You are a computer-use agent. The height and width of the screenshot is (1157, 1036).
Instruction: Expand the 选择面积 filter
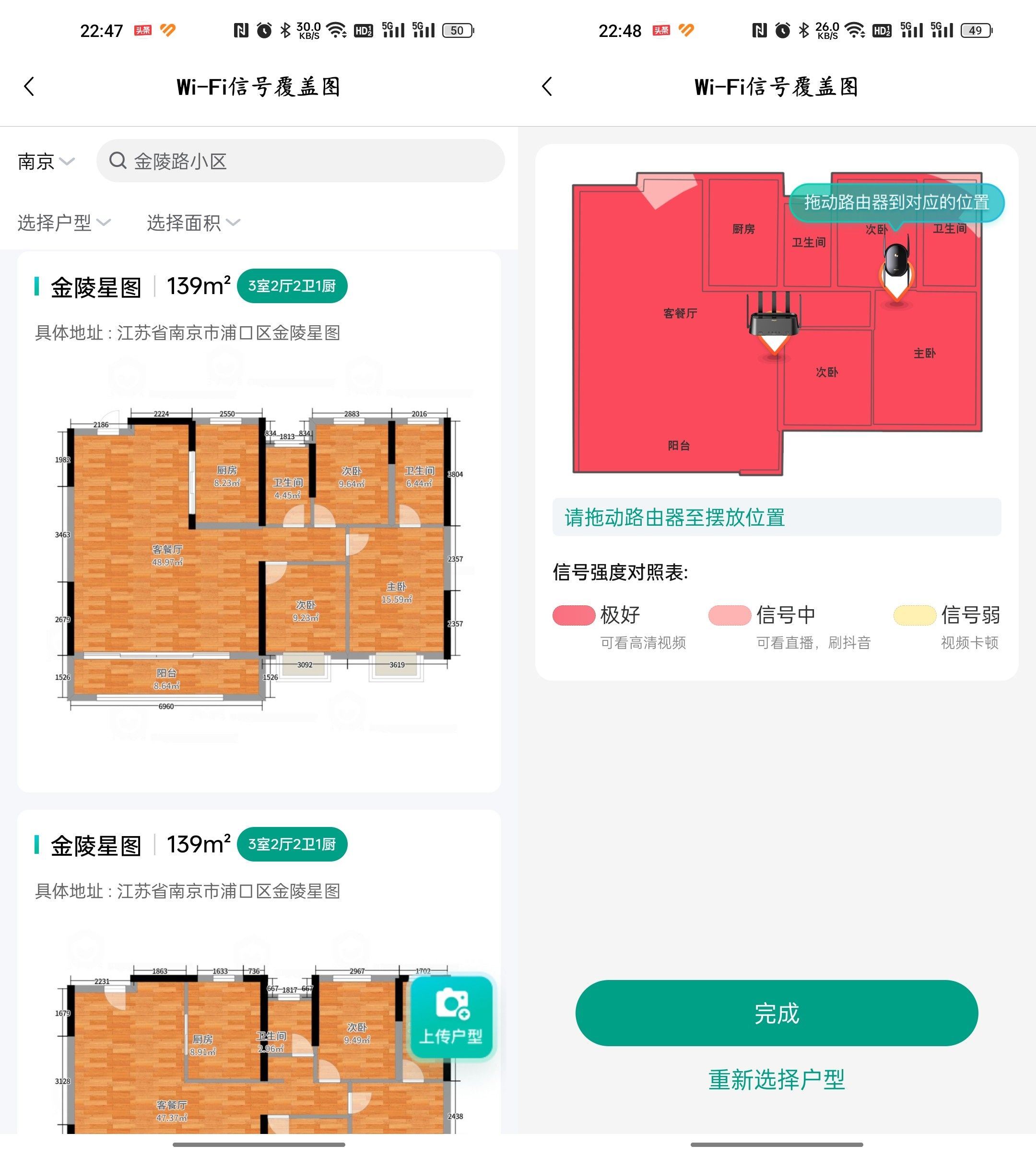click(x=194, y=223)
